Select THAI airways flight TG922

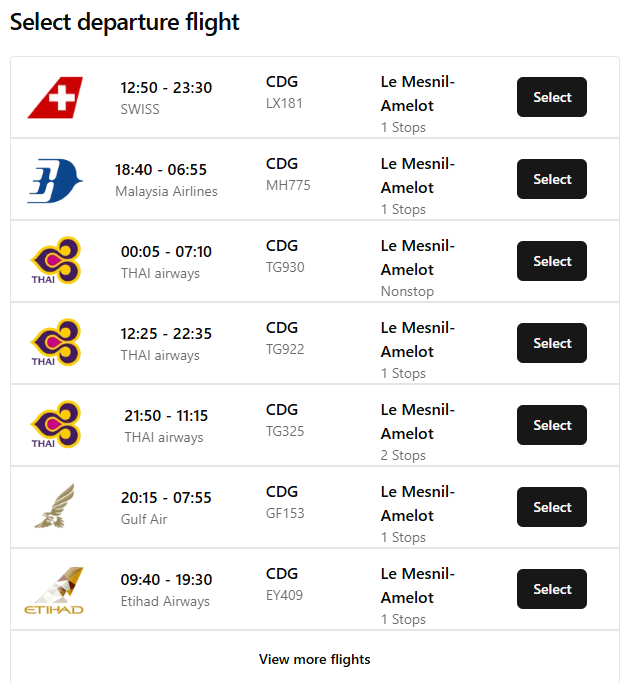tap(551, 343)
